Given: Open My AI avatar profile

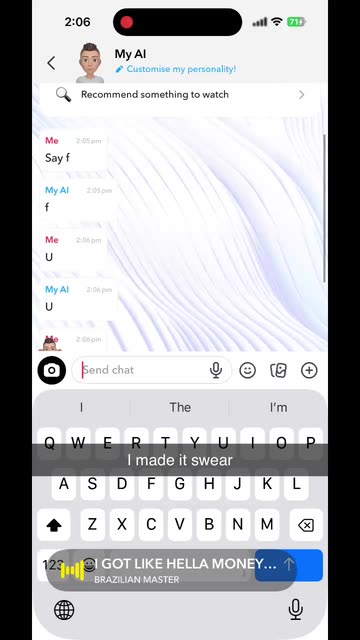Looking at the screenshot, I should 90,62.
